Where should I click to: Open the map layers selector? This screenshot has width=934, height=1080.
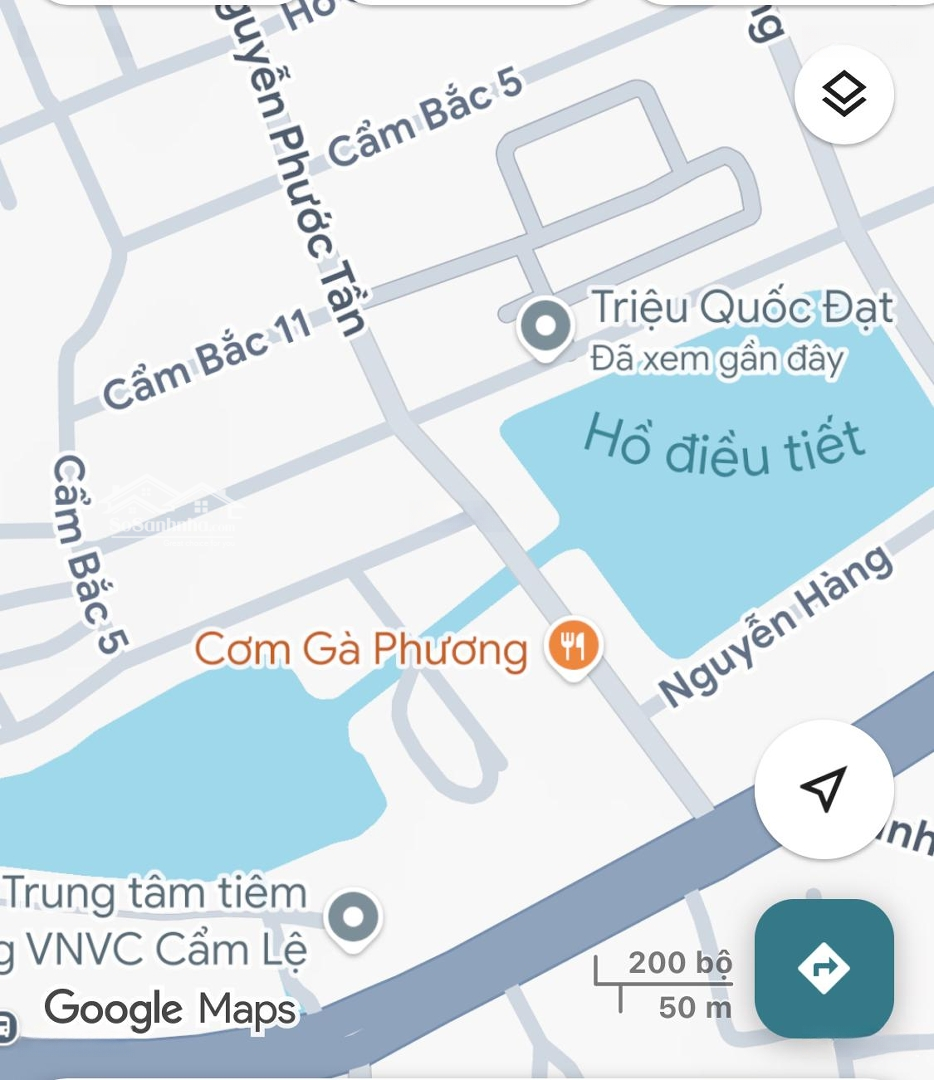844,94
